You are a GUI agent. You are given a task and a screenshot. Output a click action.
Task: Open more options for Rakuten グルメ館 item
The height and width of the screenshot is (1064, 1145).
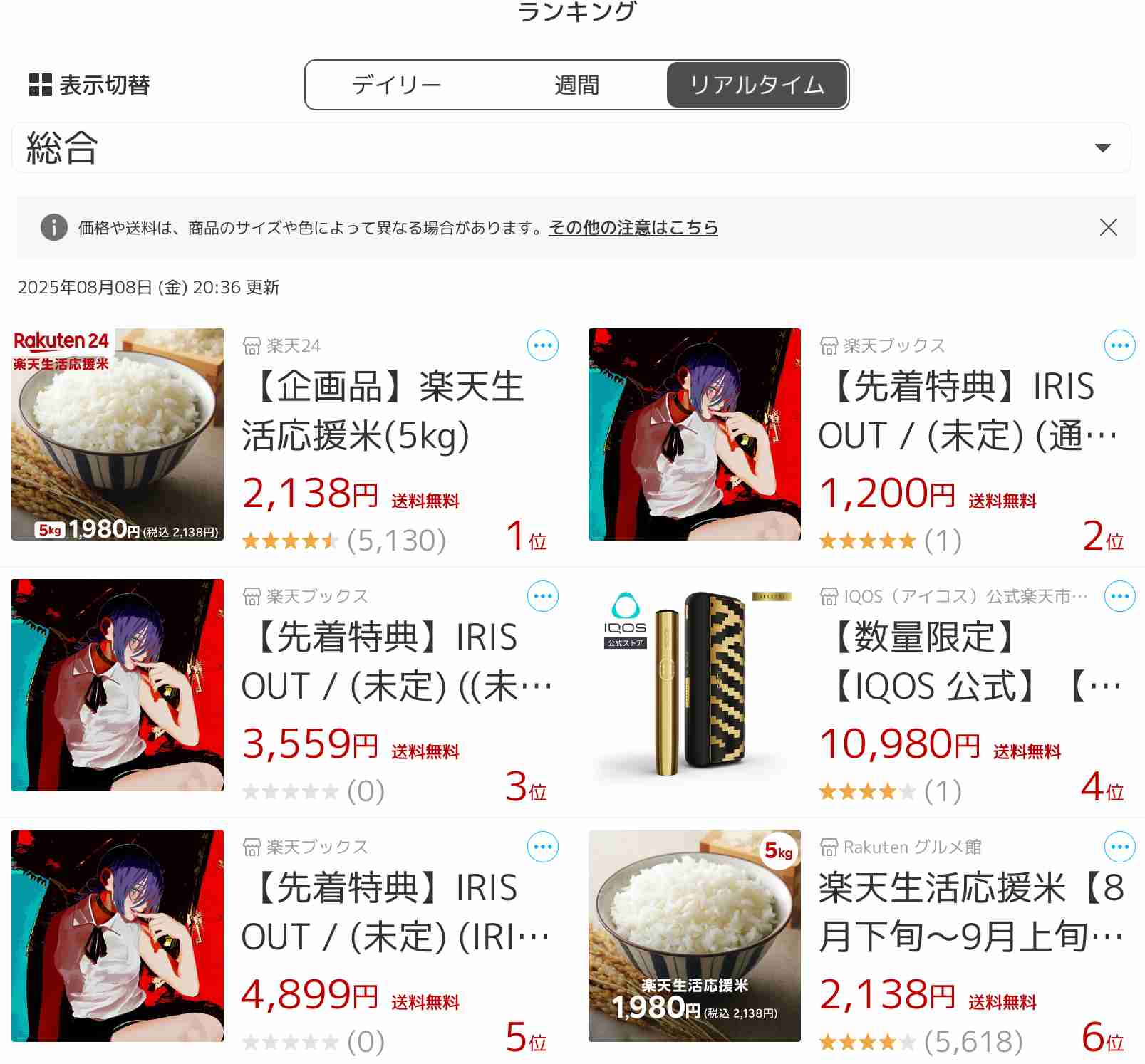click(x=1119, y=847)
